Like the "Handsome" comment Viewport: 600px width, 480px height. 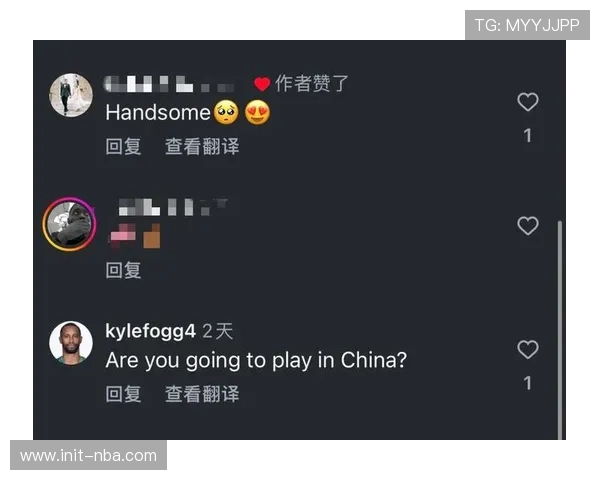click(528, 102)
